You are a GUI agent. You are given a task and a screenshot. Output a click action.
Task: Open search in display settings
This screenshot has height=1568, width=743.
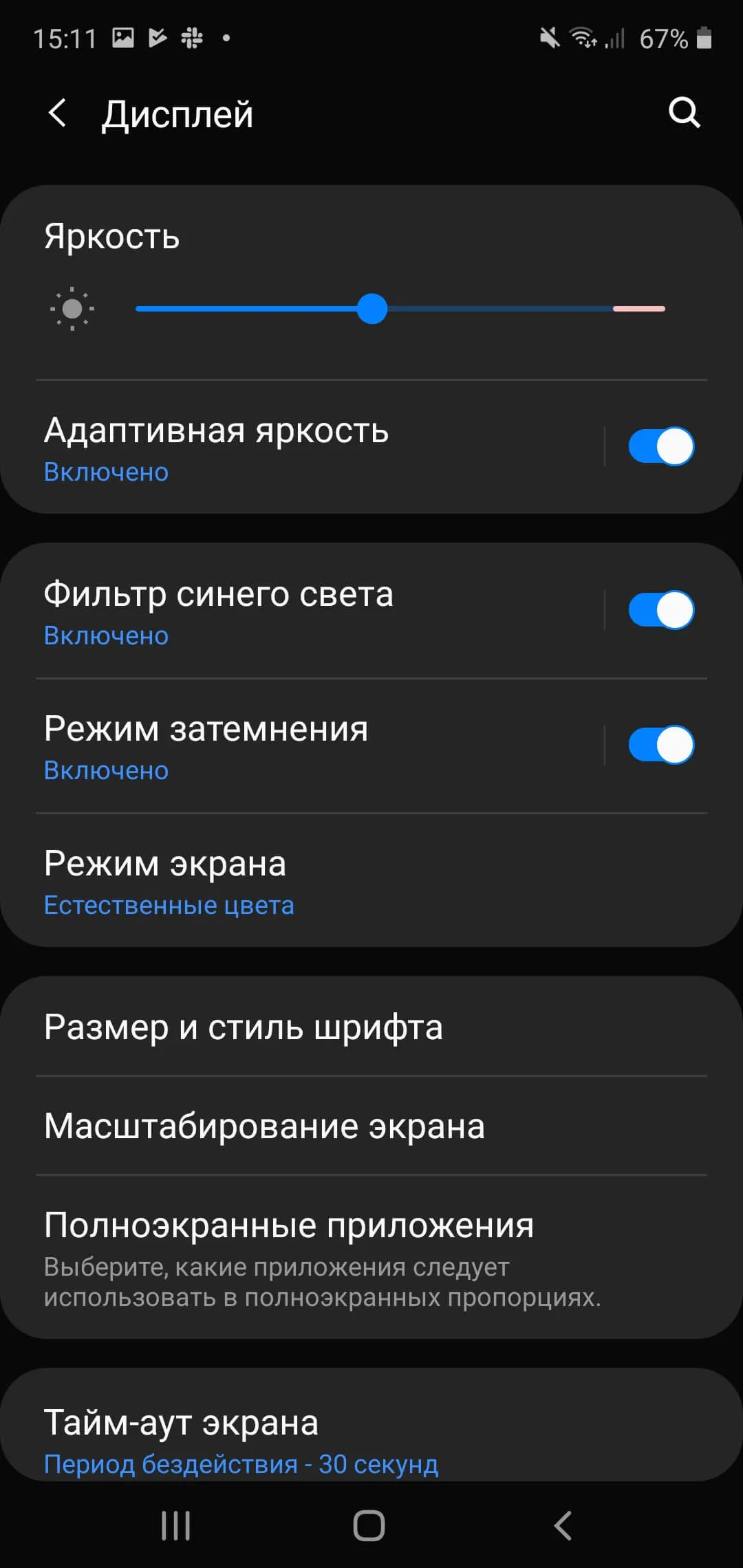(684, 113)
